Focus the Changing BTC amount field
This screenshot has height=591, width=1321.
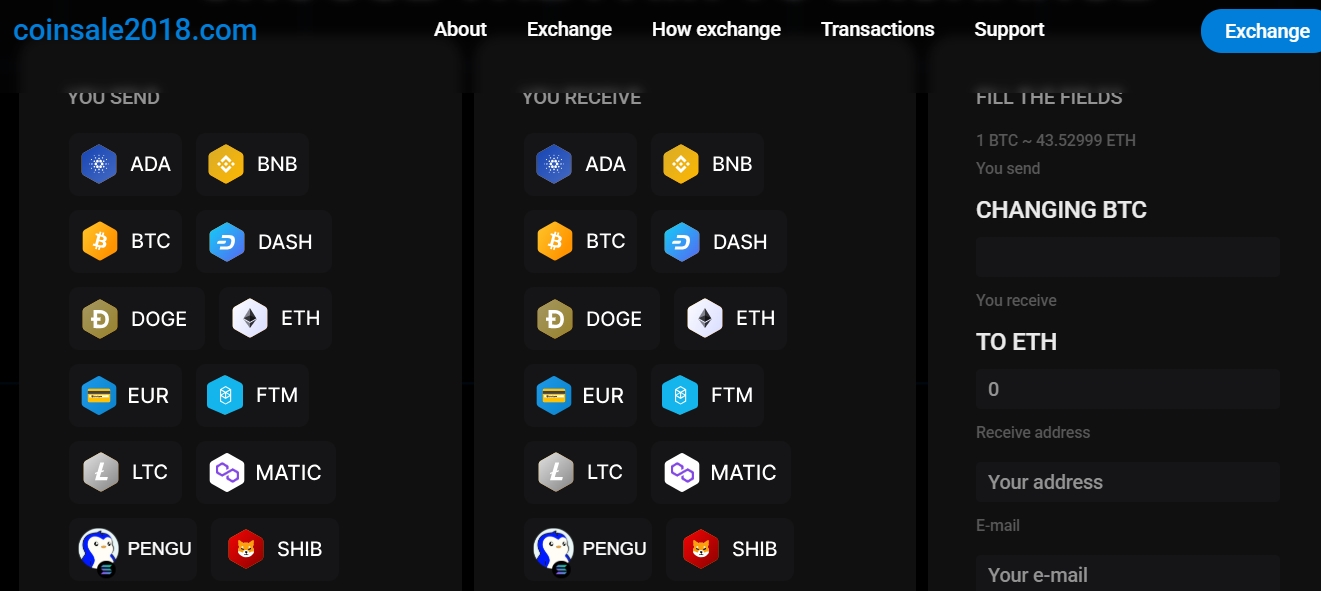pyautogui.click(x=1127, y=257)
